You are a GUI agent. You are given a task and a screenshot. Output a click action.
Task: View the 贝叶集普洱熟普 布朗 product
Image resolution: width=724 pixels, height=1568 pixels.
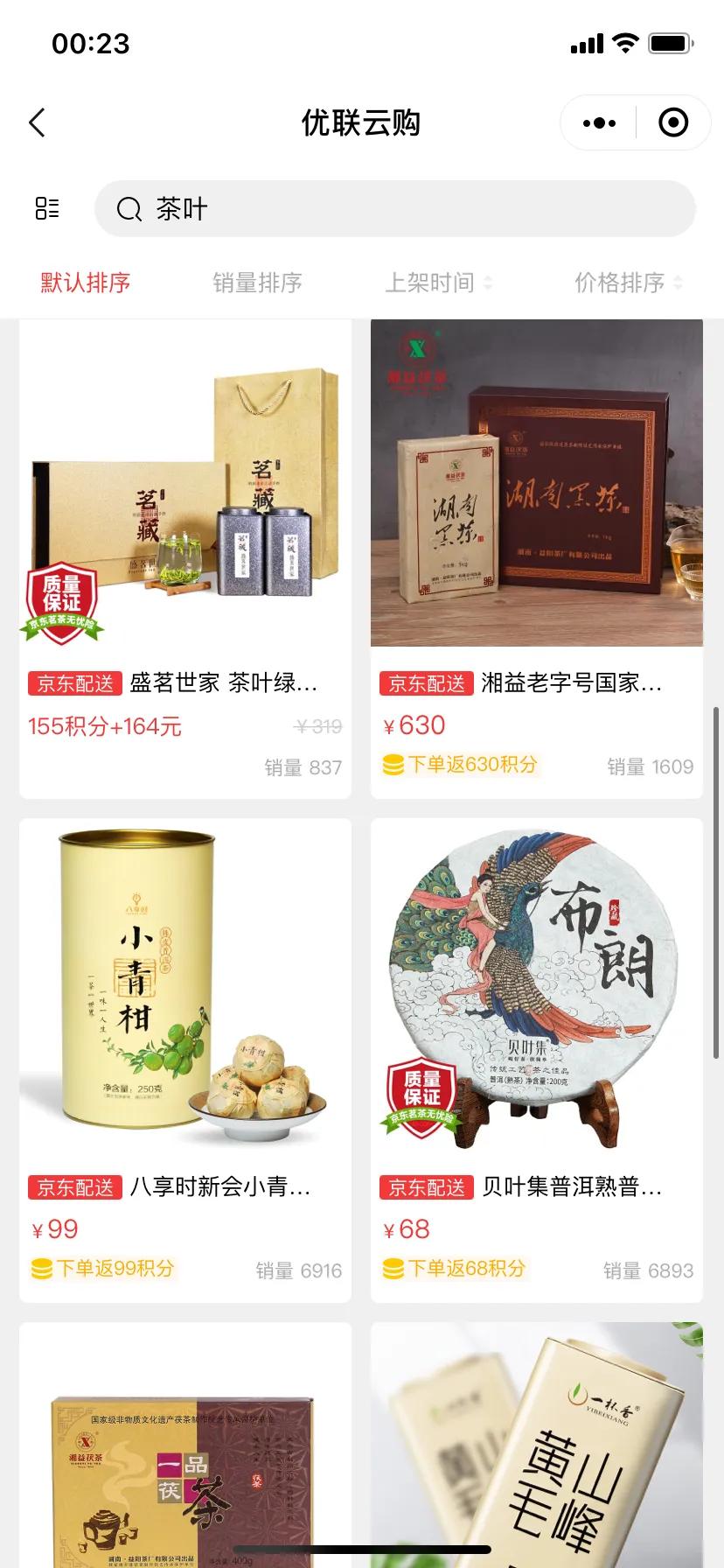pos(537,1059)
